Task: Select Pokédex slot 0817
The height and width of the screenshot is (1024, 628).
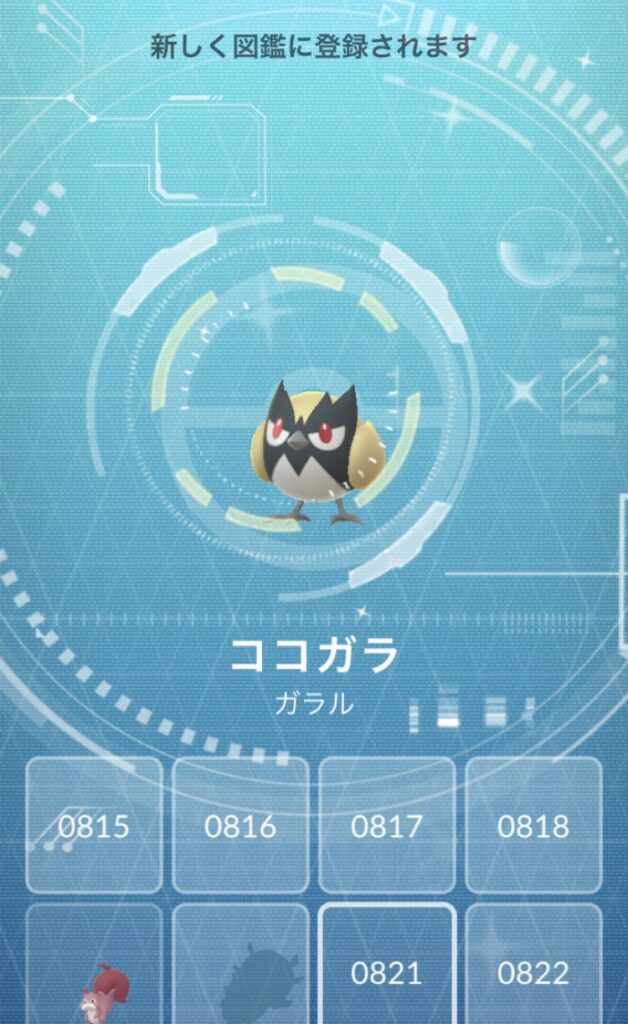Action: pos(387,825)
